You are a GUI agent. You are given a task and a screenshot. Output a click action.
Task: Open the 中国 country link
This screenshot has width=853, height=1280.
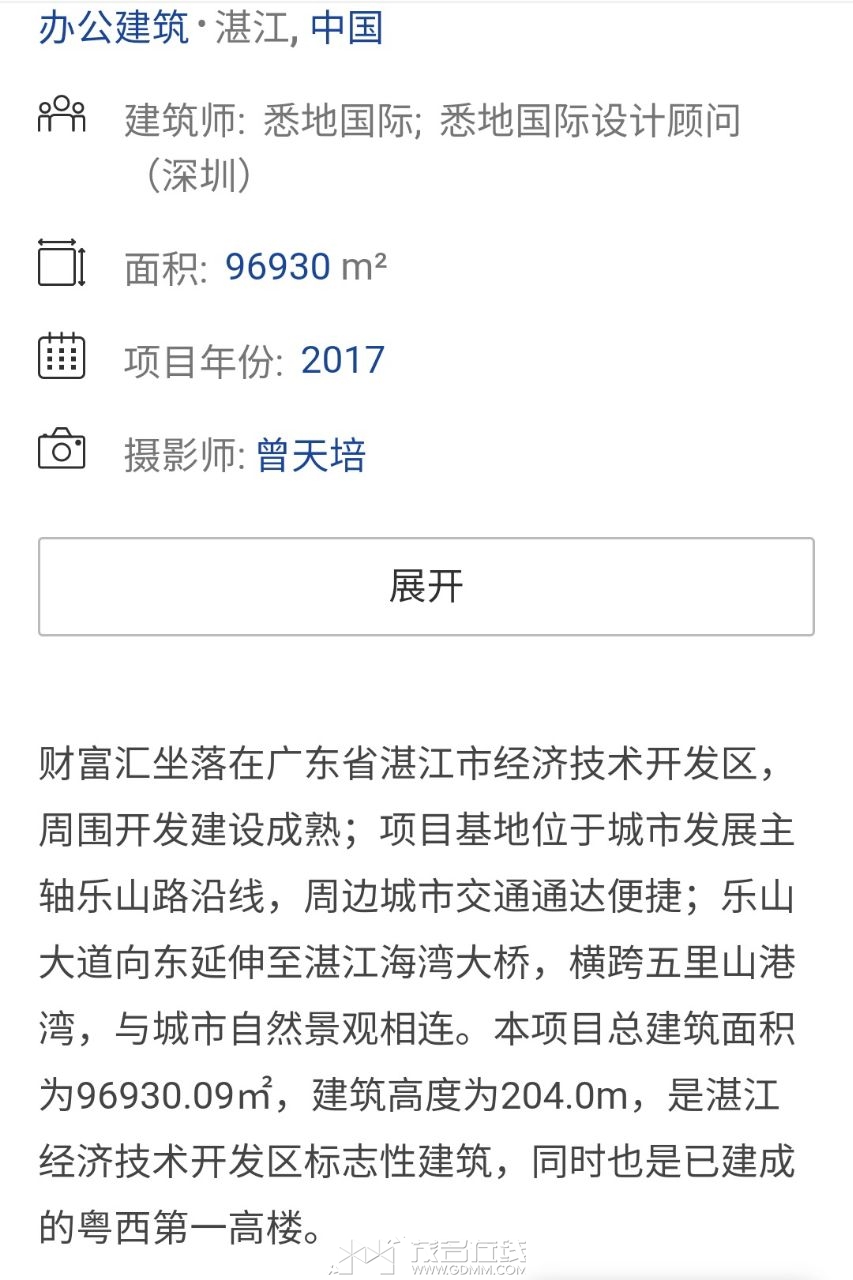pos(346,27)
